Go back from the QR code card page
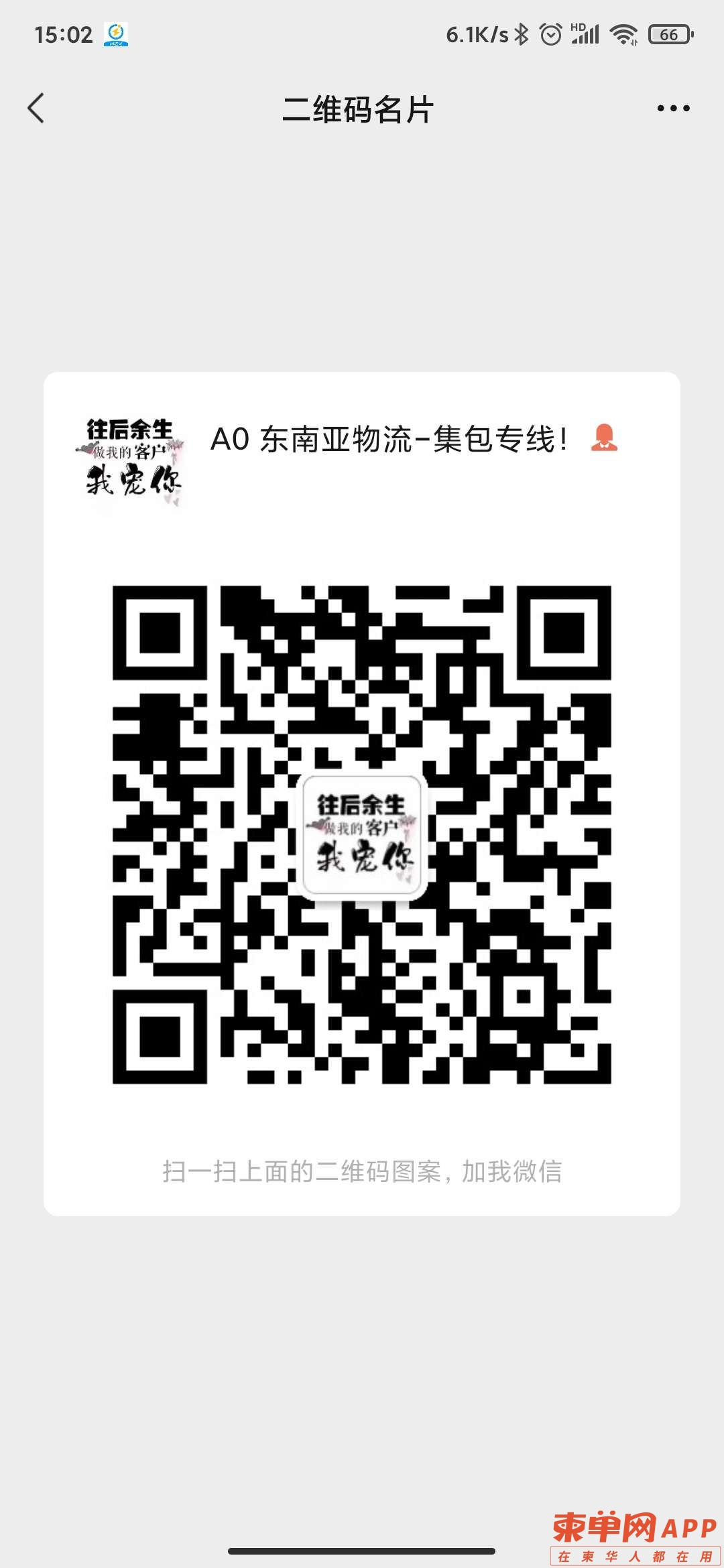The image size is (724, 1568). tap(36, 109)
